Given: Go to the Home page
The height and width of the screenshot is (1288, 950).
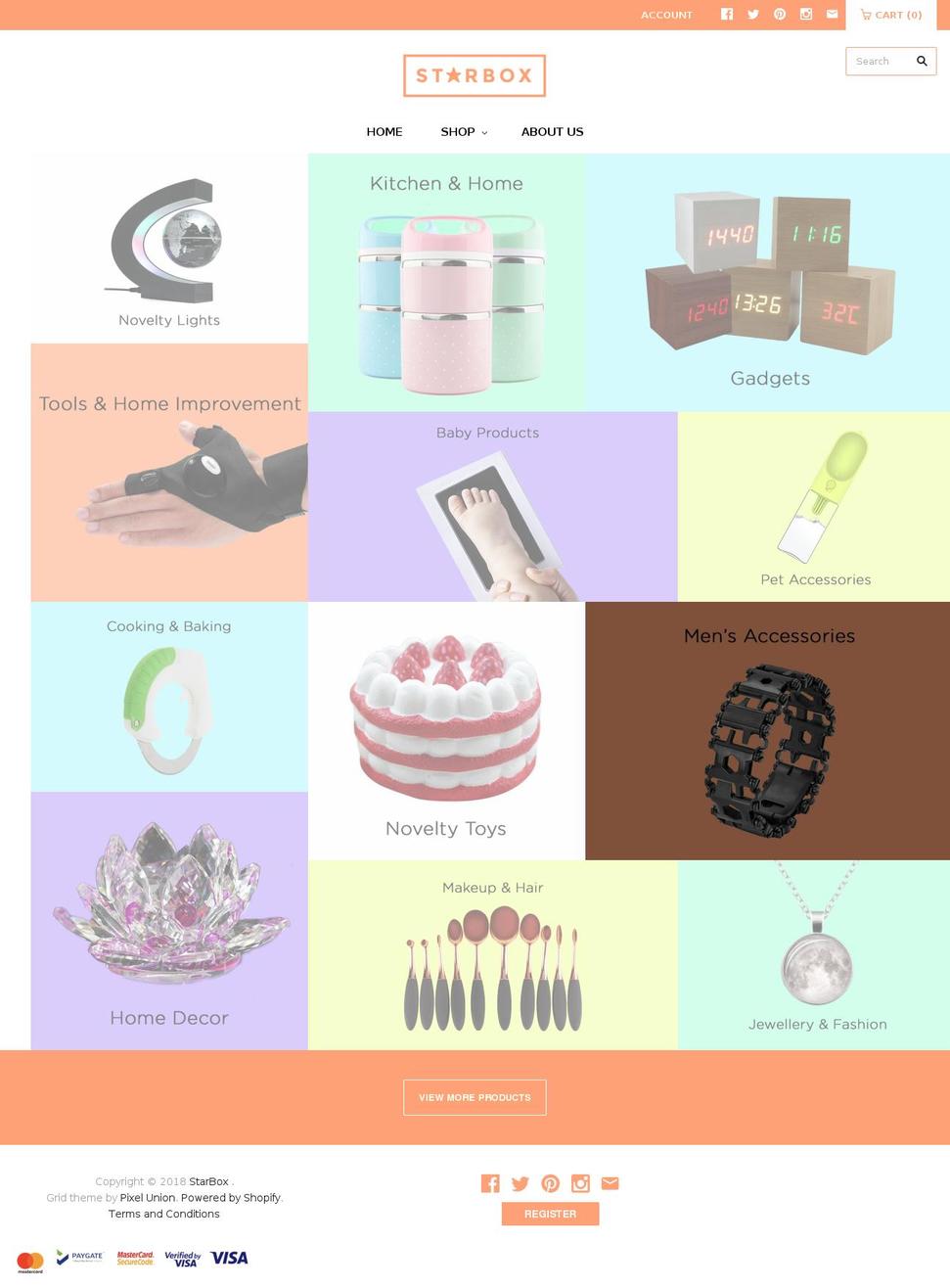Looking at the screenshot, I should pos(384,131).
